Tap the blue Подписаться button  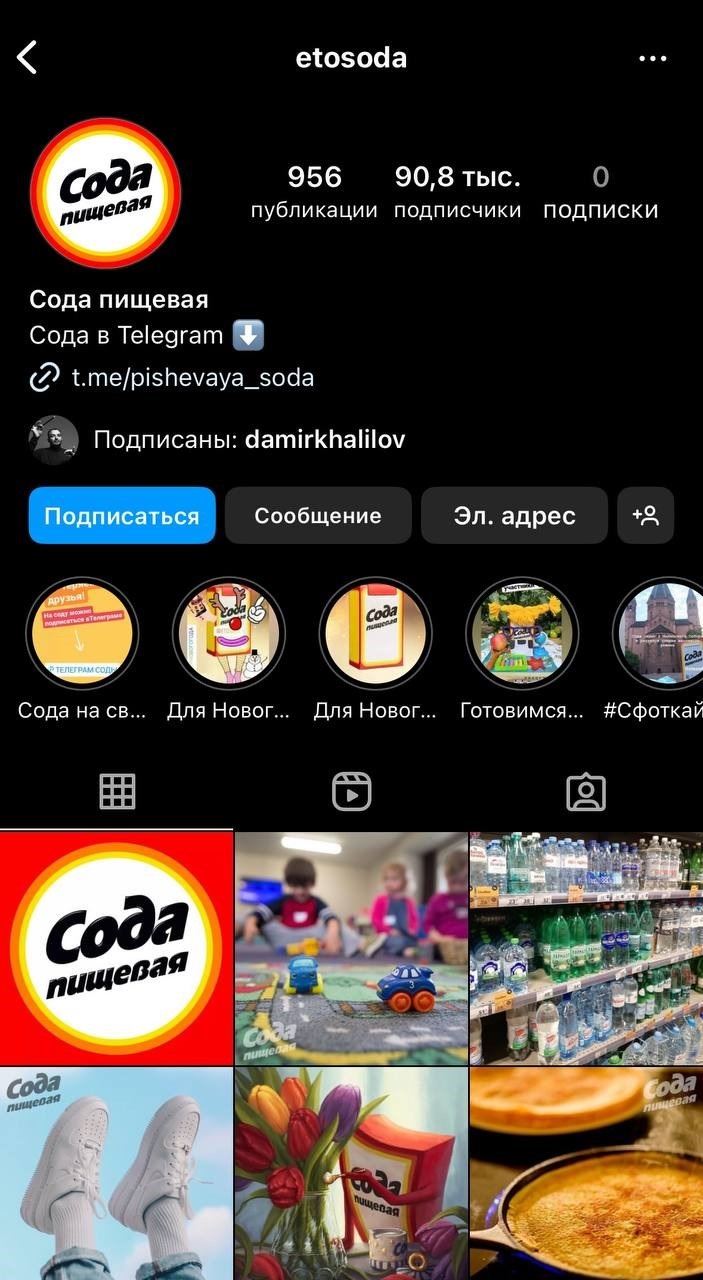(x=122, y=516)
